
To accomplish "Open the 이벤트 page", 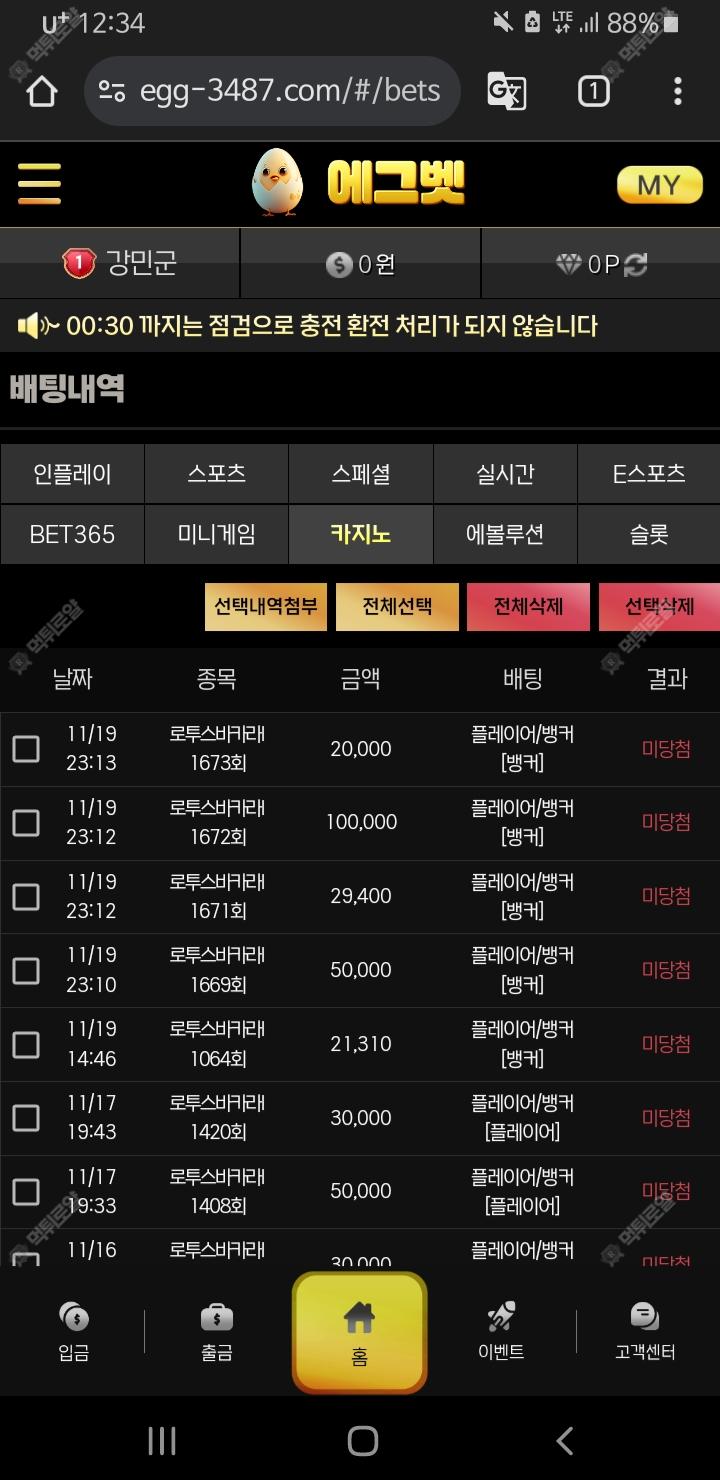I will click(x=501, y=1332).
